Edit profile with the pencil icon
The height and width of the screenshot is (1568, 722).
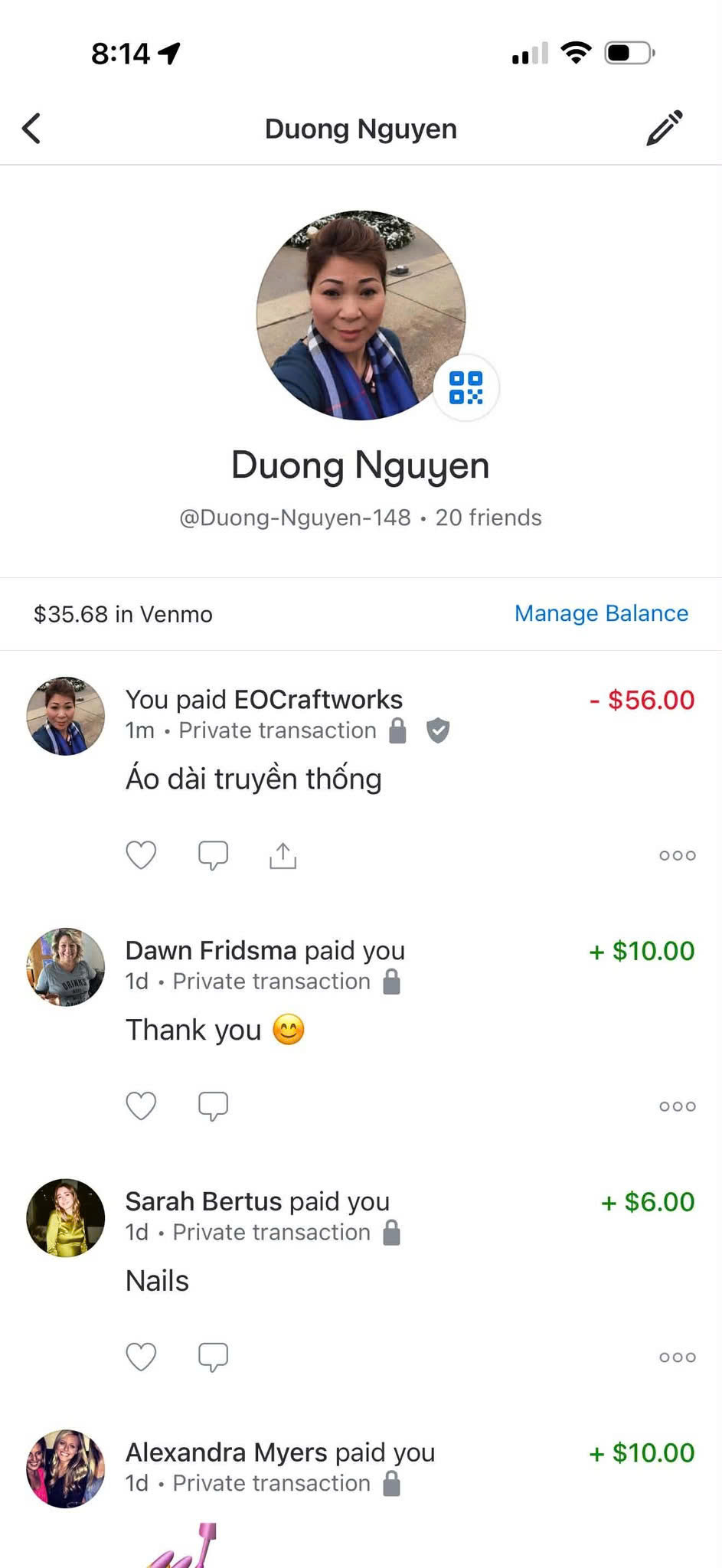coord(664,128)
